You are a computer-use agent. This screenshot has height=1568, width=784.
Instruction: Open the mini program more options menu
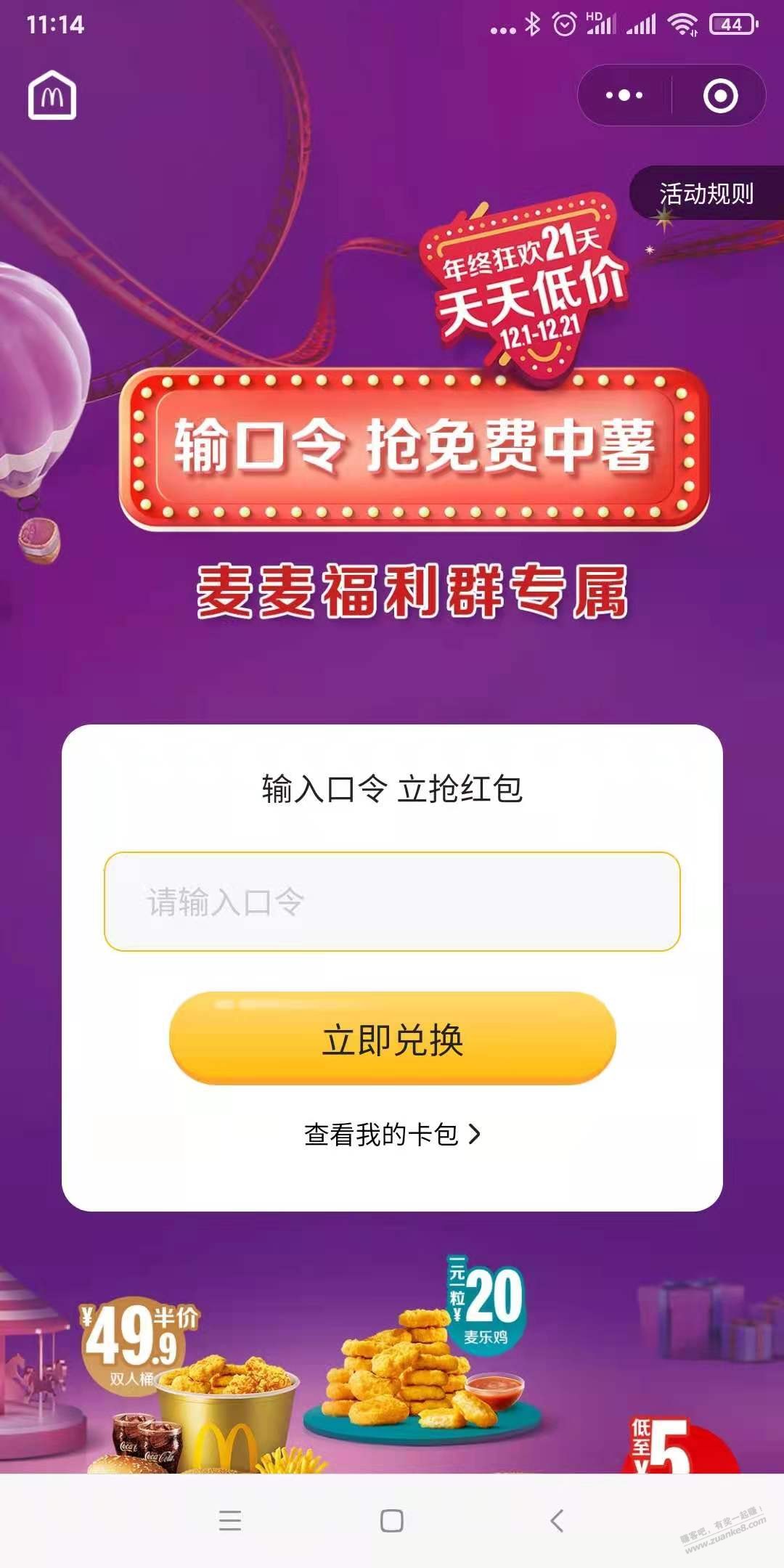pyautogui.click(x=624, y=95)
